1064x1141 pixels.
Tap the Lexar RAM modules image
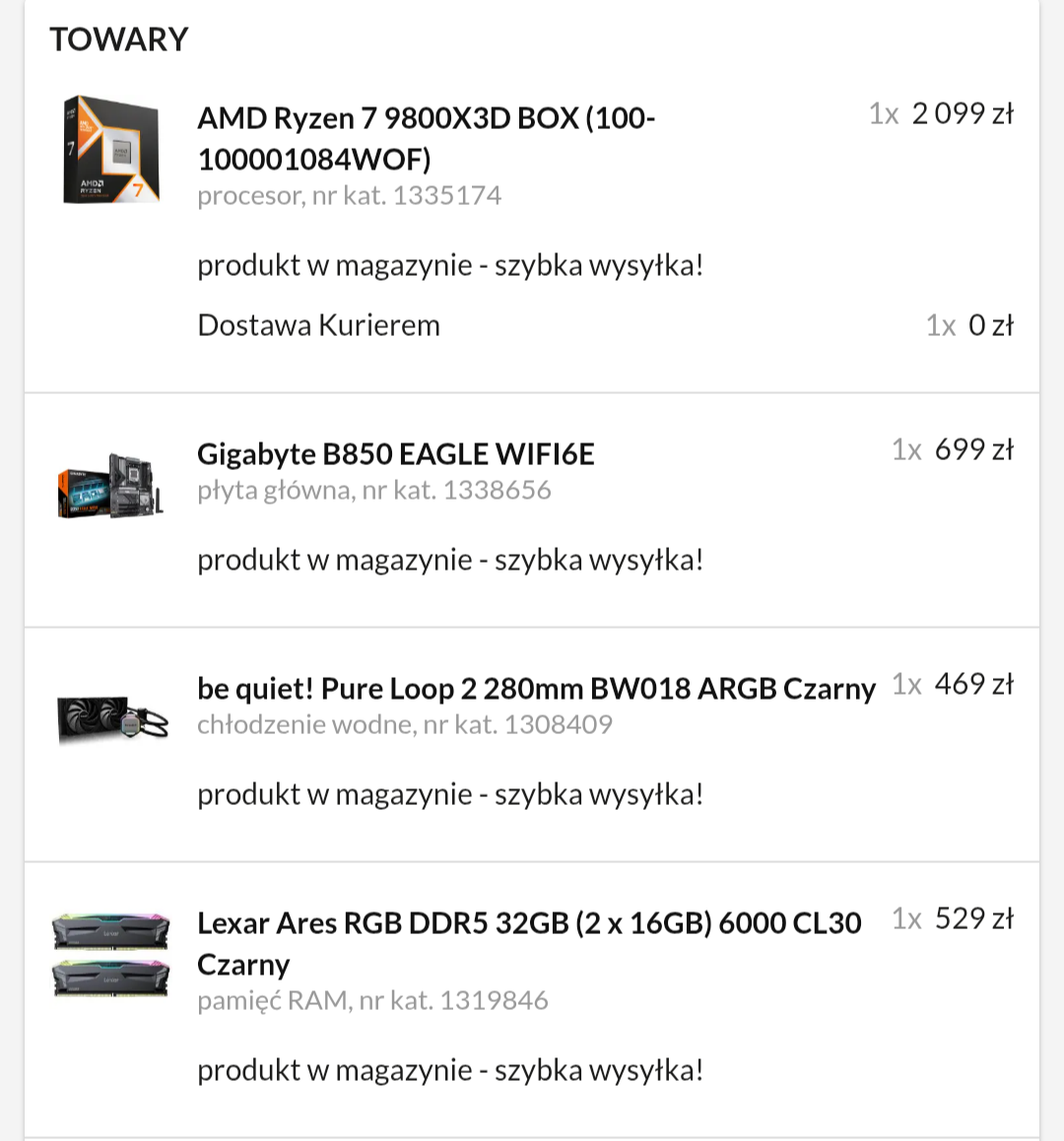(110, 954)
